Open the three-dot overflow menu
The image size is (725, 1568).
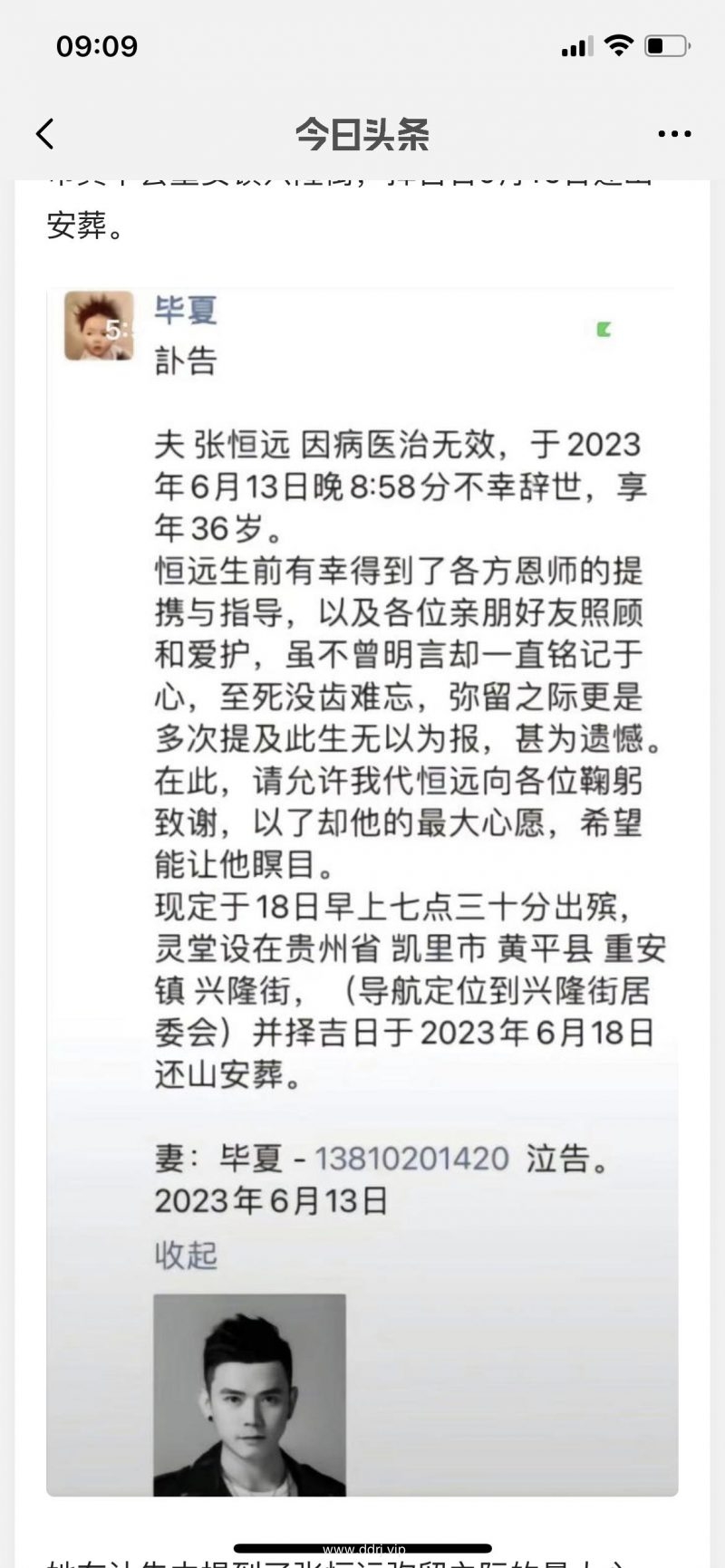(674, 134)
